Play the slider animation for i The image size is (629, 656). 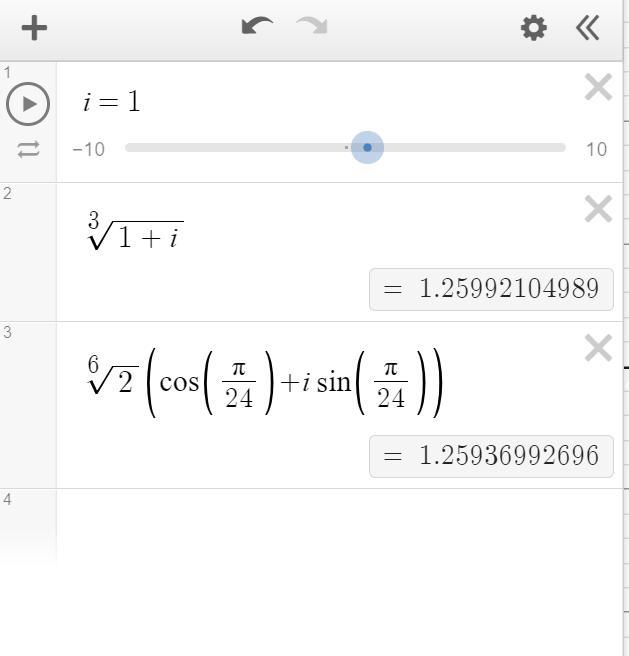pyautogui.click(x=28, y=104)
